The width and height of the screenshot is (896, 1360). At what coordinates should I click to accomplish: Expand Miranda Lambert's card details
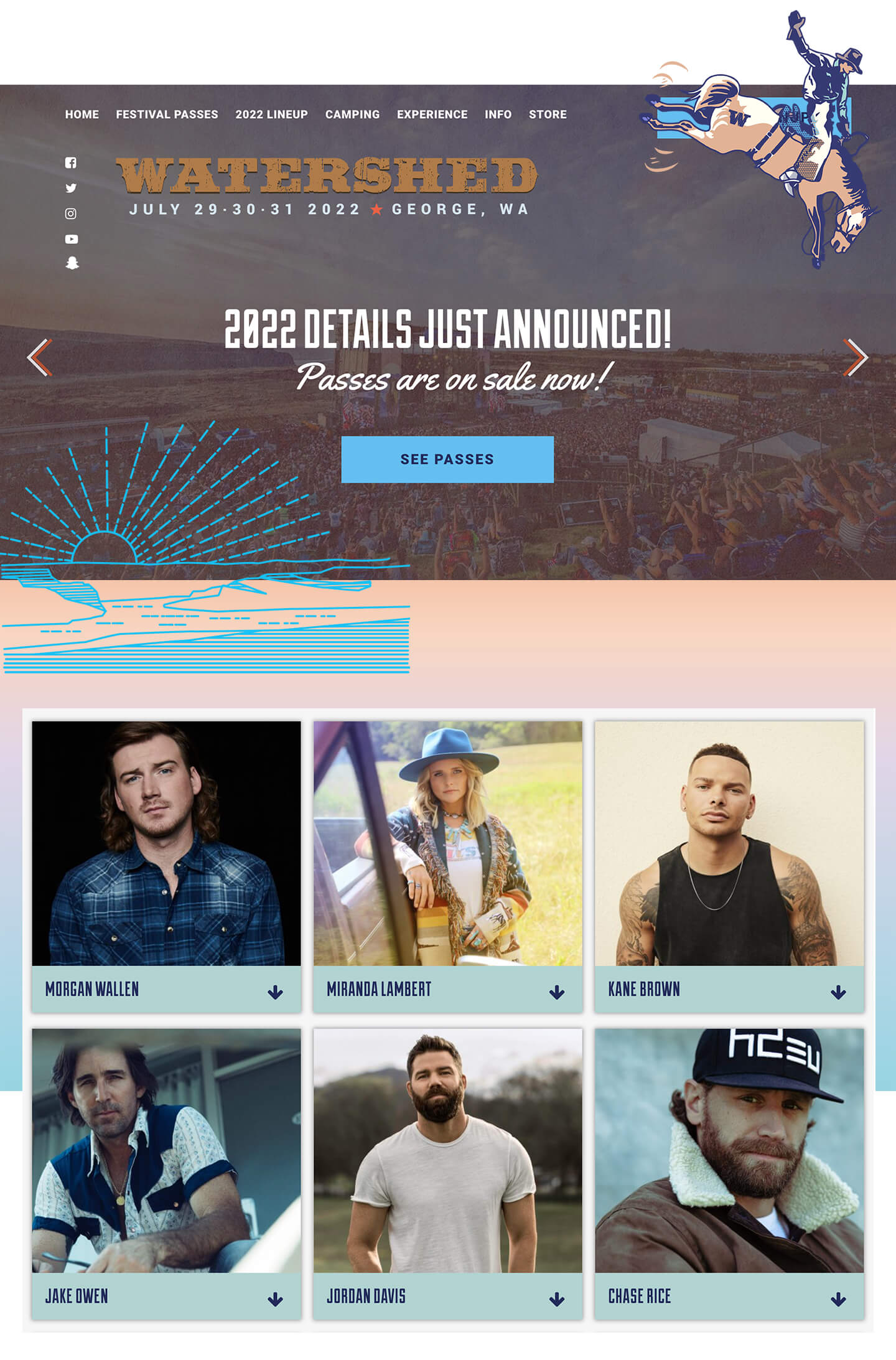click(x=557, y=992)
